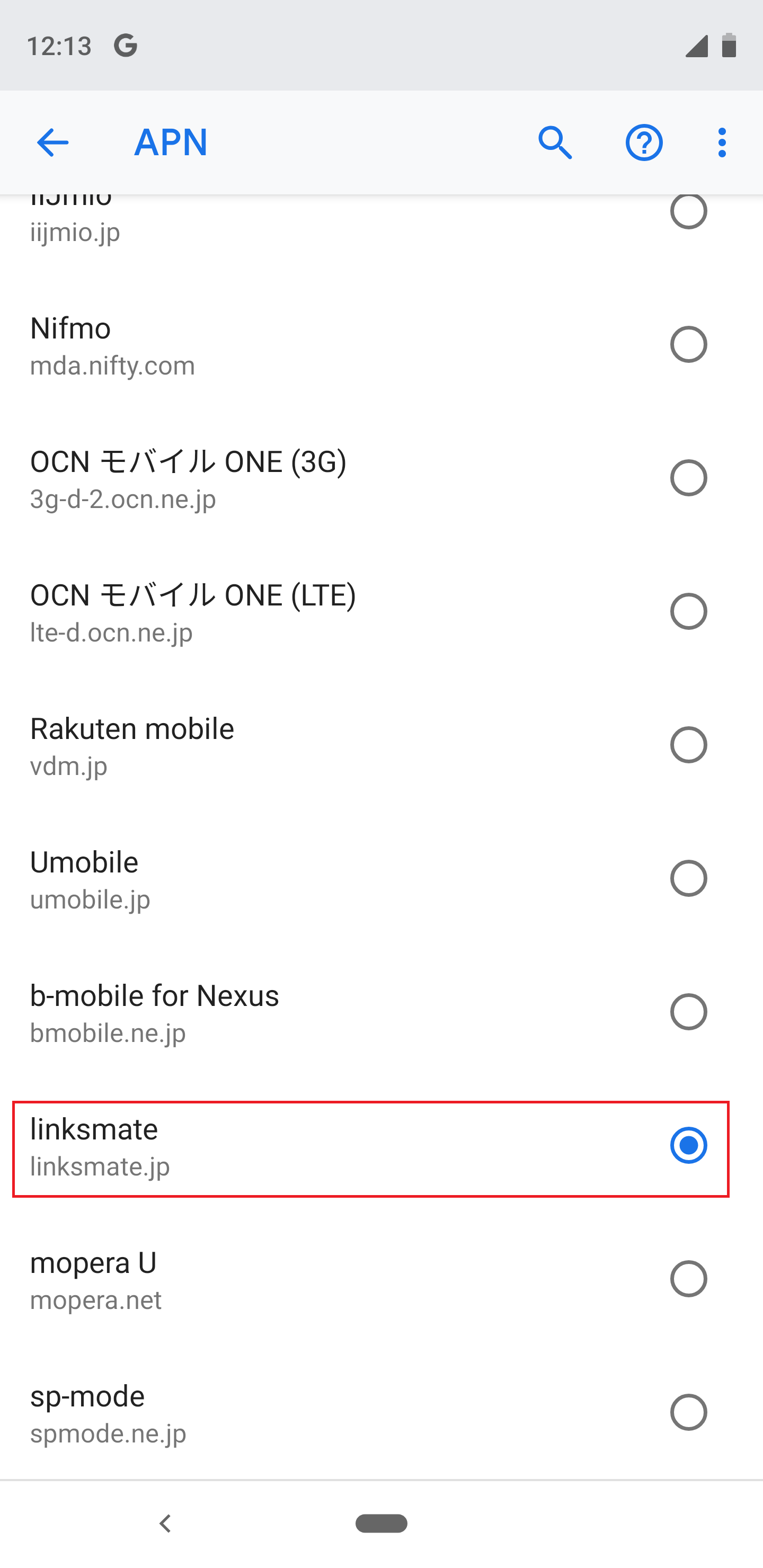Select OCN モバイル ONE (3G) APN
This screenshot has height=1568, width=763.
click(x=689, y=478)
